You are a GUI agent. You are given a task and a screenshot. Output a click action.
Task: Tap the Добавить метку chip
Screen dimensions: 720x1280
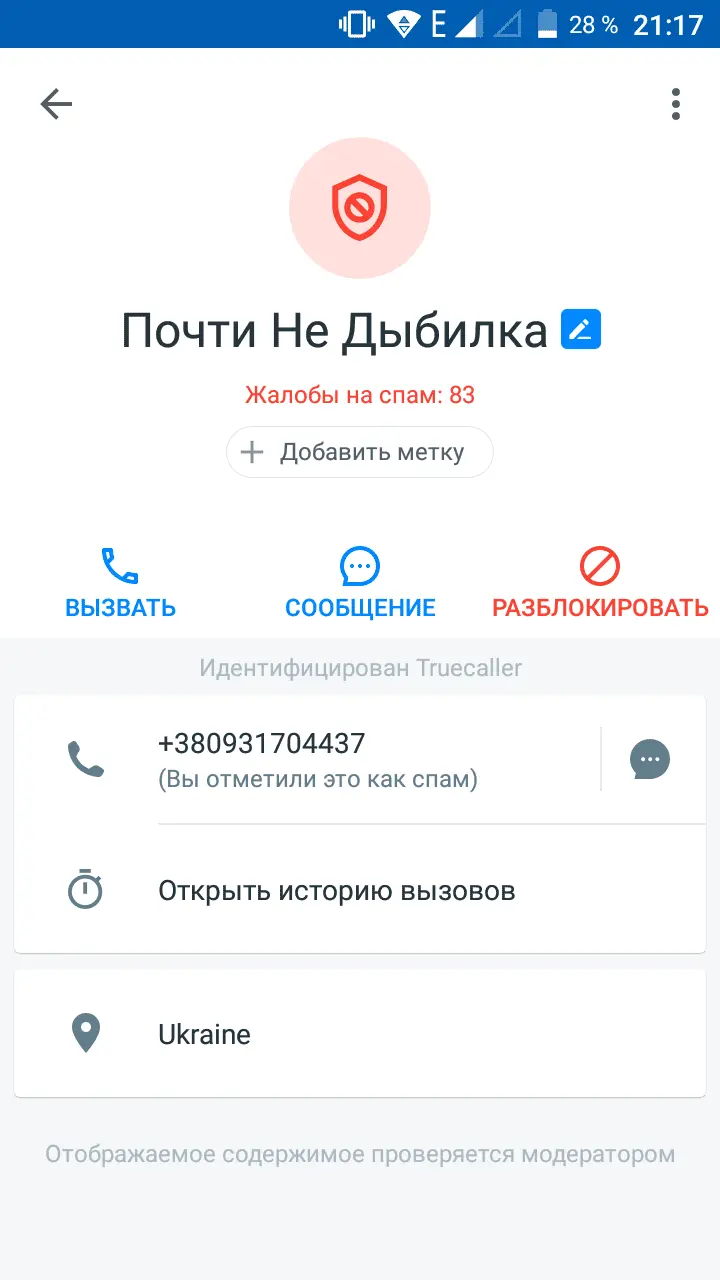(x=360, y=452)
